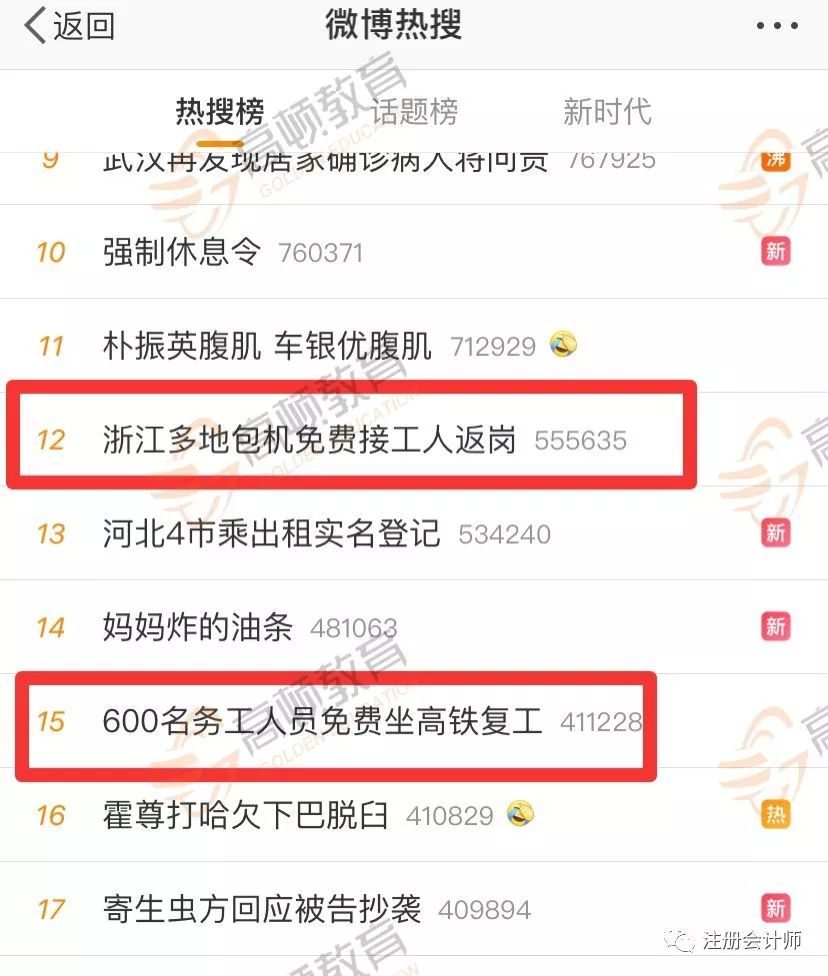Go back with the 返回 button
This screenshot has width=828, height=976.
[70, 27]
